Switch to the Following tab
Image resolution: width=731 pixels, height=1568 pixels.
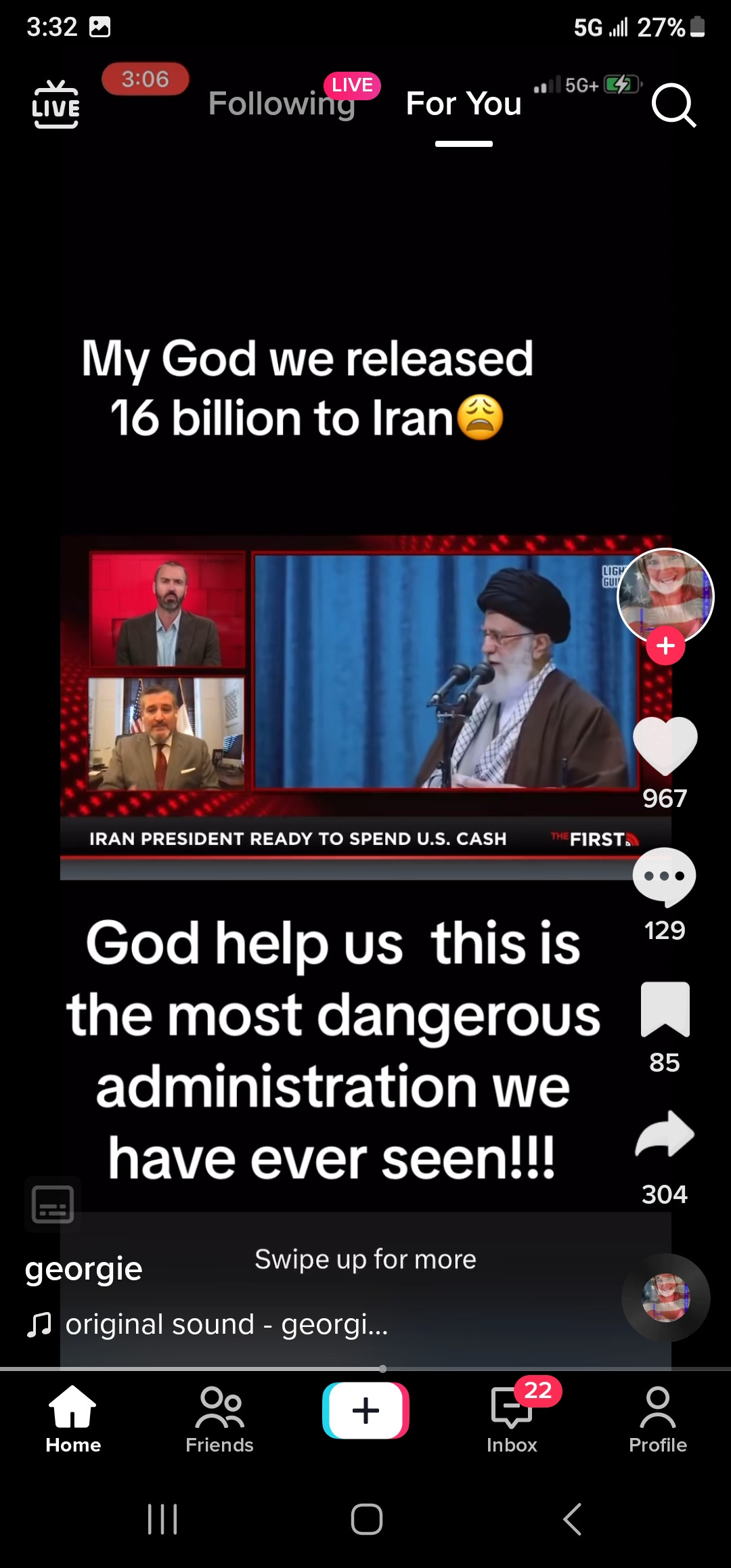(282, 104)
